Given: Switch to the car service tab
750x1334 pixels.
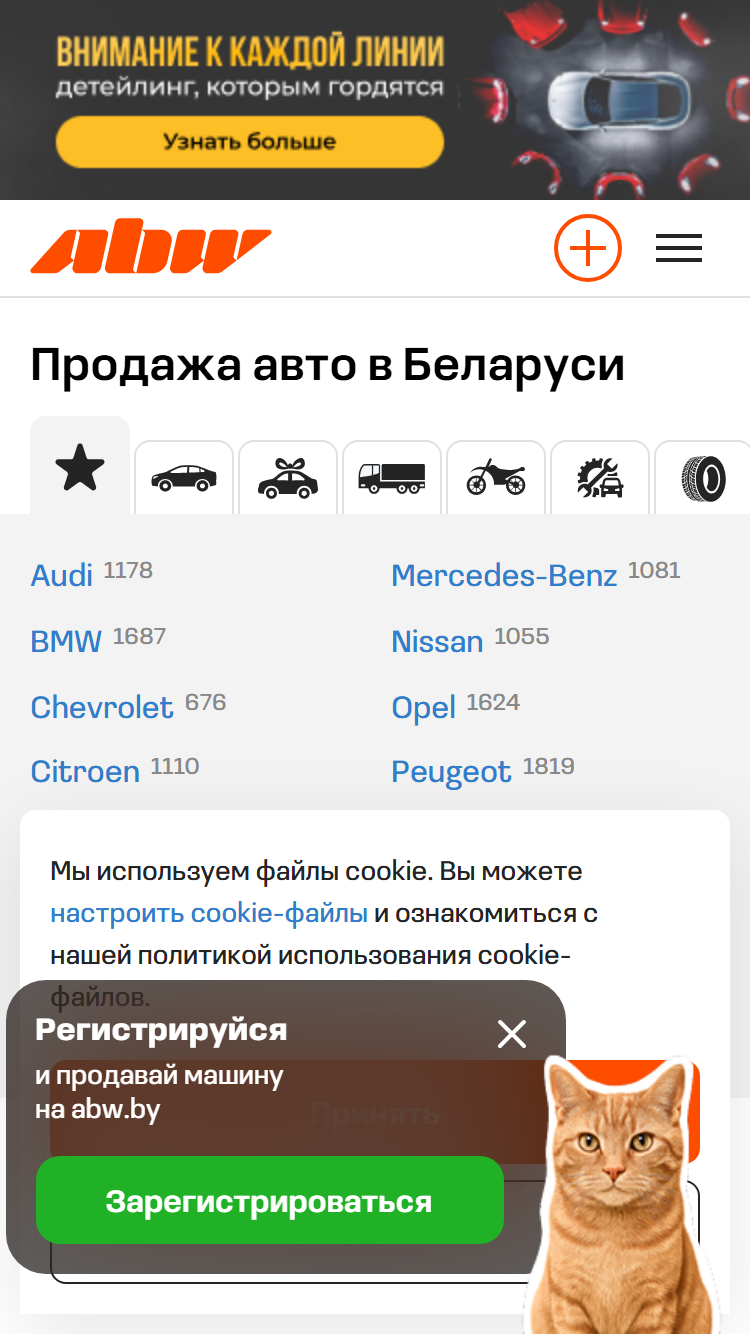Looking at the screenshot, I should click(600, 478).
